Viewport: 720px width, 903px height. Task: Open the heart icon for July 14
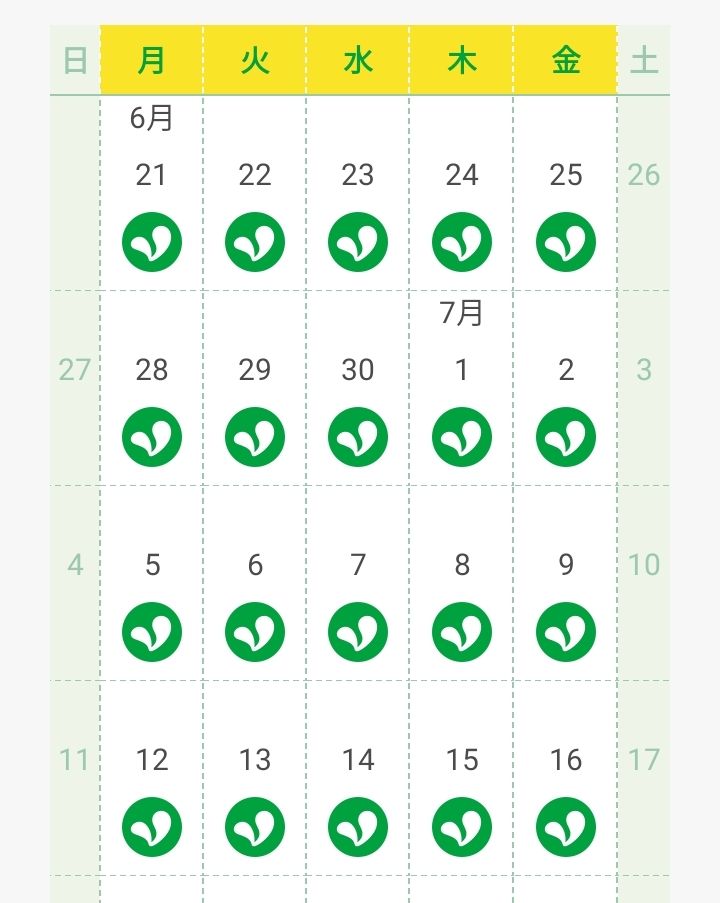pyautogui.click(x=358, y=827)
